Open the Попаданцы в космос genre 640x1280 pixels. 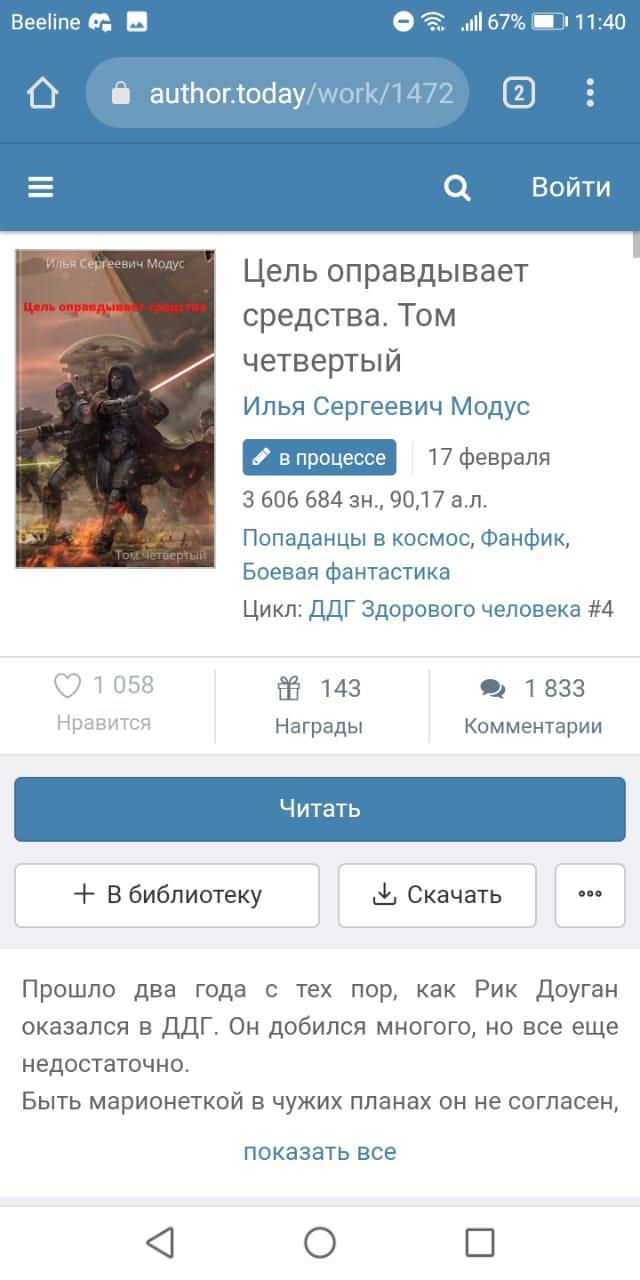[355, 538]
